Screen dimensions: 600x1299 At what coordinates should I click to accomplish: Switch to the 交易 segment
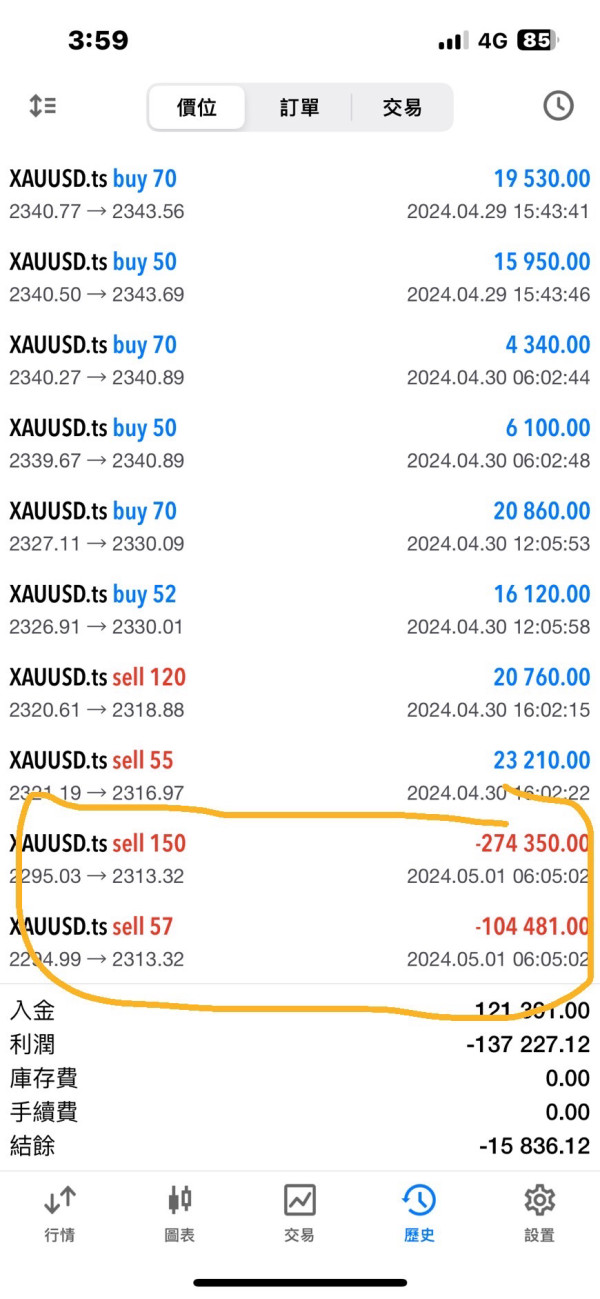click(402, 108)
